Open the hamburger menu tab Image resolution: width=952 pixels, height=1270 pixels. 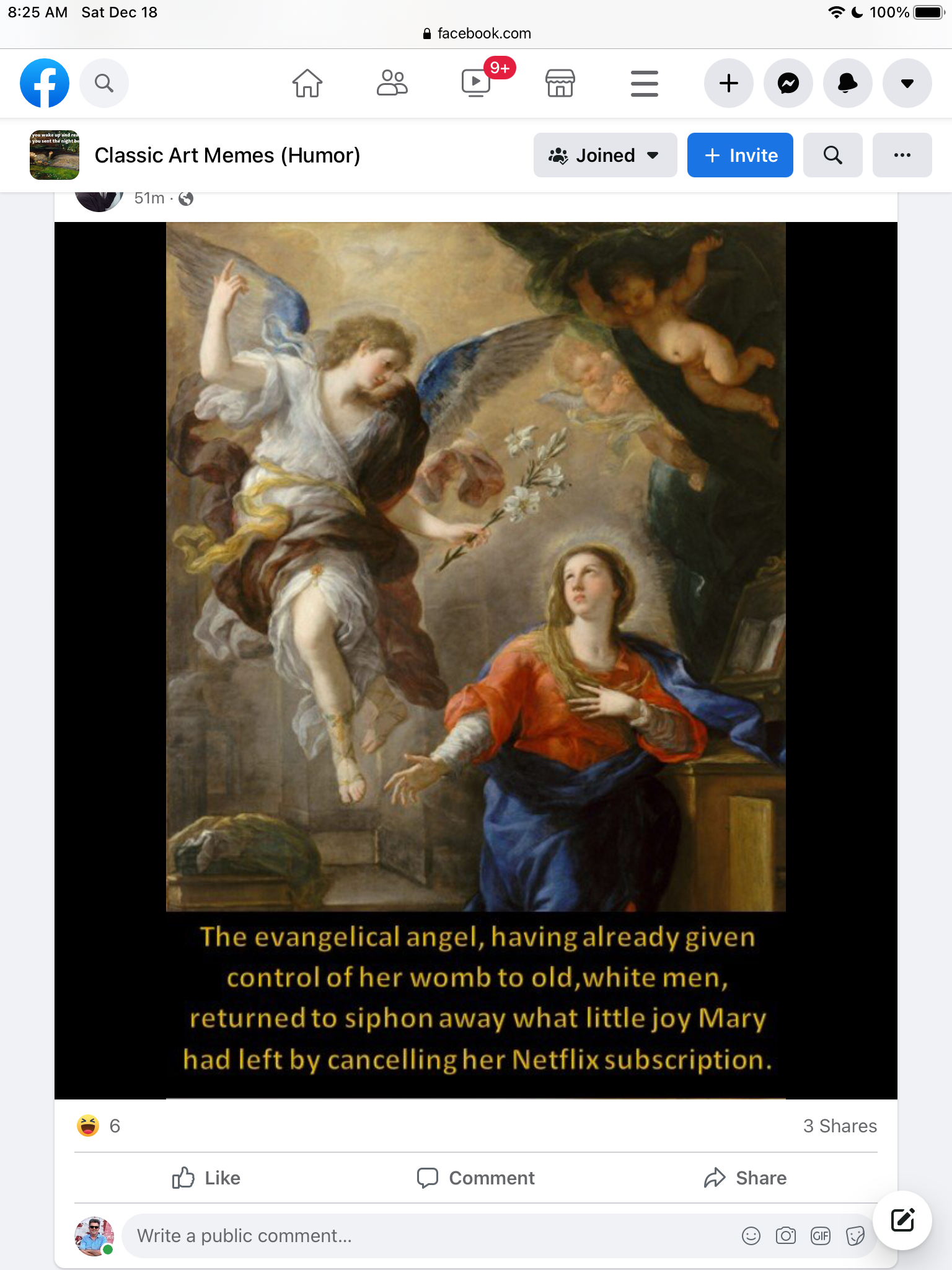pos(644,83)
